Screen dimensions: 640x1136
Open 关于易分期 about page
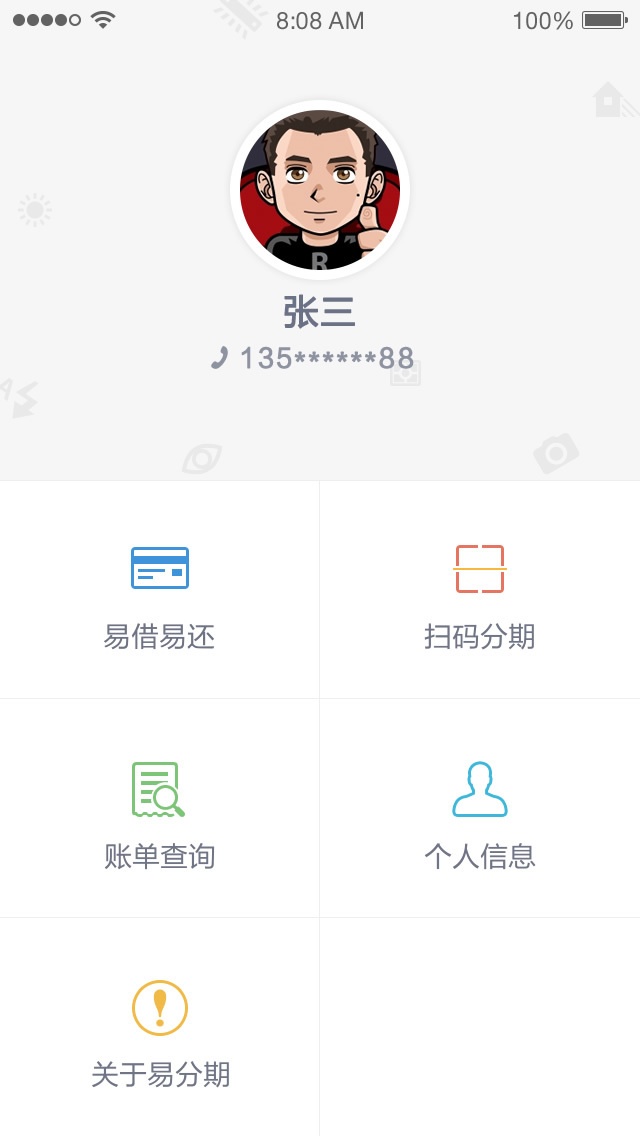pyautogui.click(x=160, y=1030)
